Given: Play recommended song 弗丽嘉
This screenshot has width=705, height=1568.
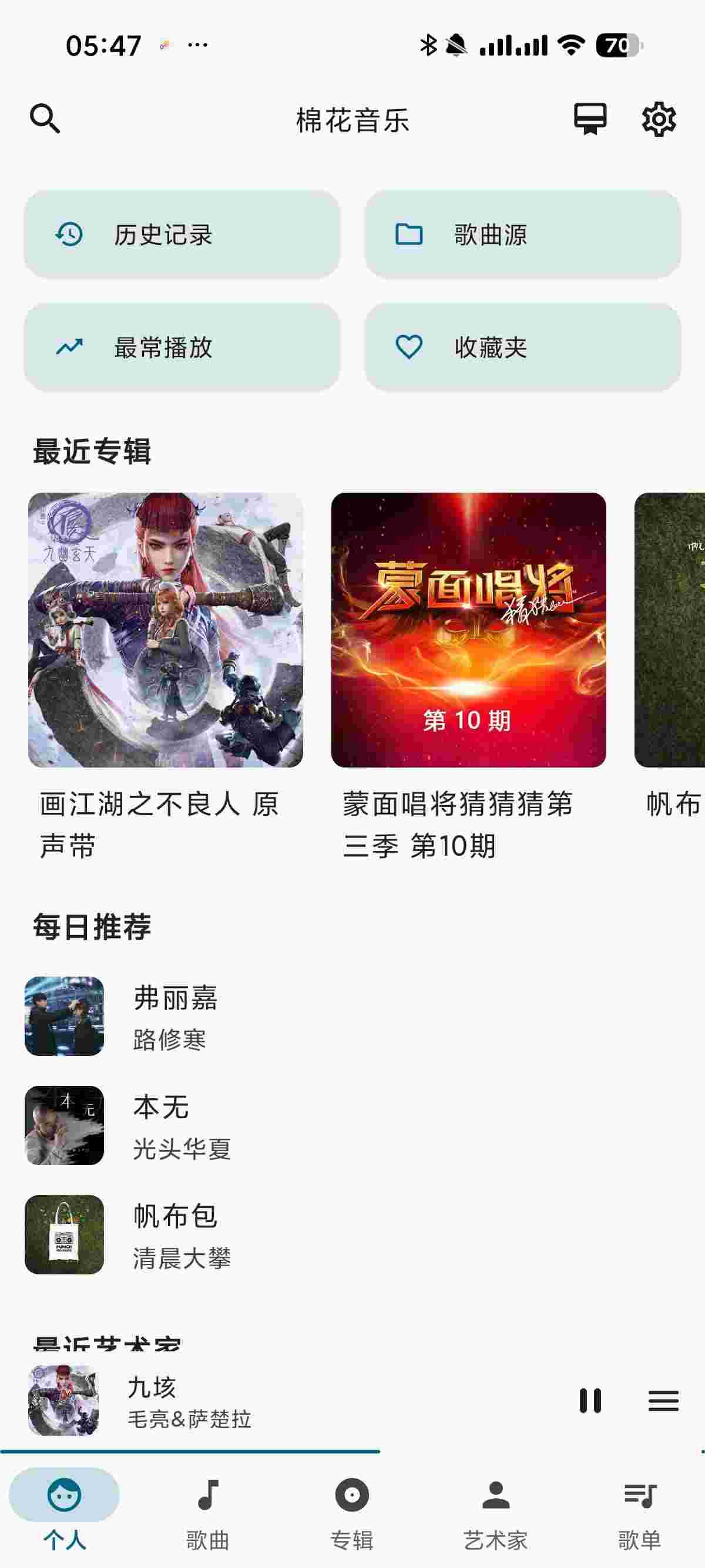Looking at the screenshot, I should click(x=175, y=1016).
